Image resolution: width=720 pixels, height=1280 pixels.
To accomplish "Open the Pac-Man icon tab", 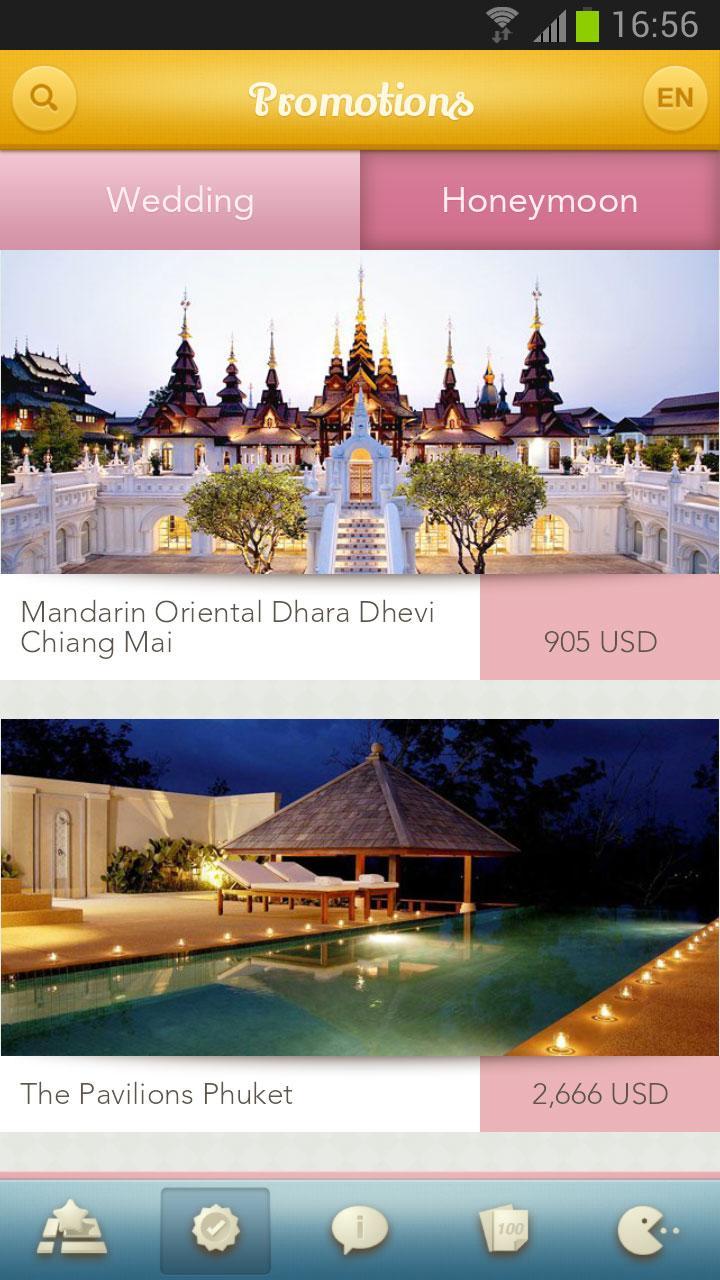I will point(646,1230).
